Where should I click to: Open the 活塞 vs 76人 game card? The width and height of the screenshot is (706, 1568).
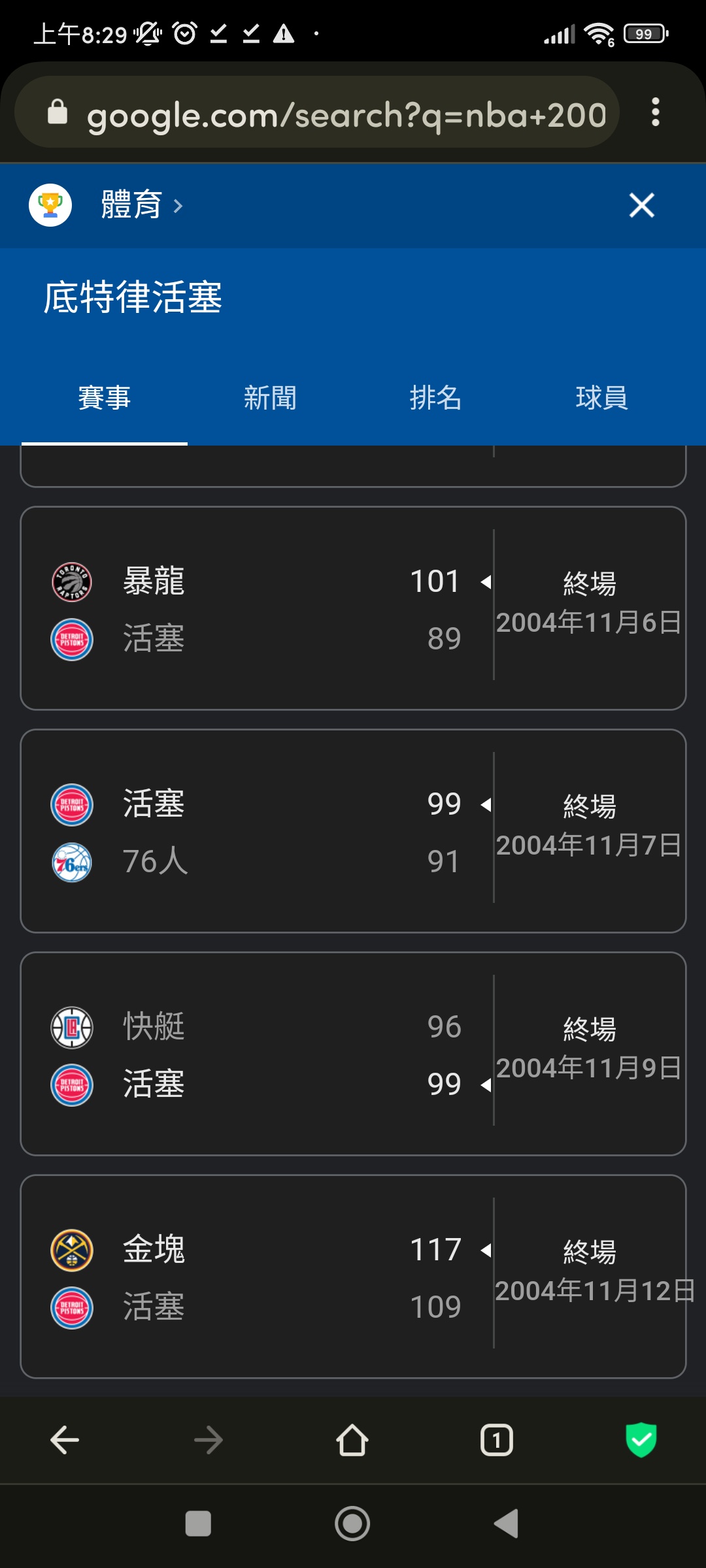tap(353, 831)
